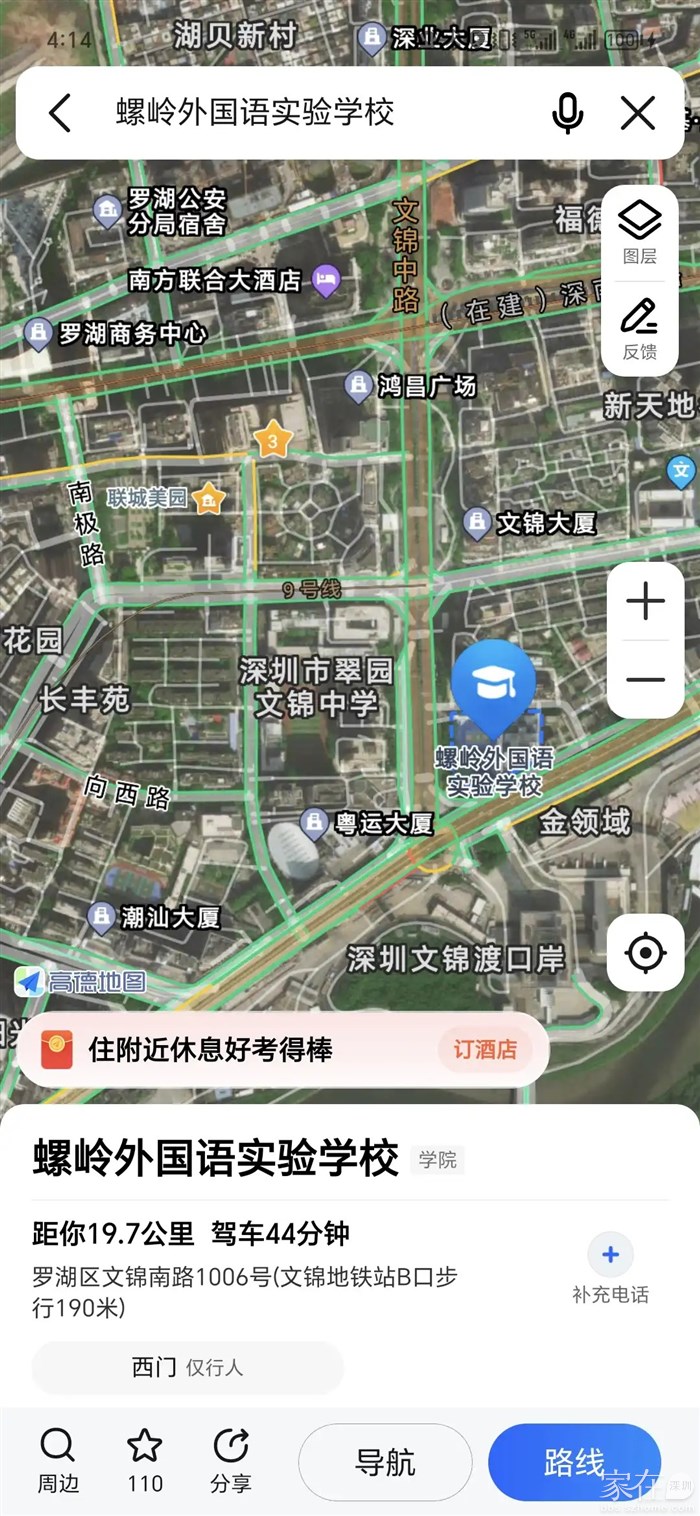Share this location via 分享
The width and height of the screenshot is (700, 1516).
[x=231, y=1460]
